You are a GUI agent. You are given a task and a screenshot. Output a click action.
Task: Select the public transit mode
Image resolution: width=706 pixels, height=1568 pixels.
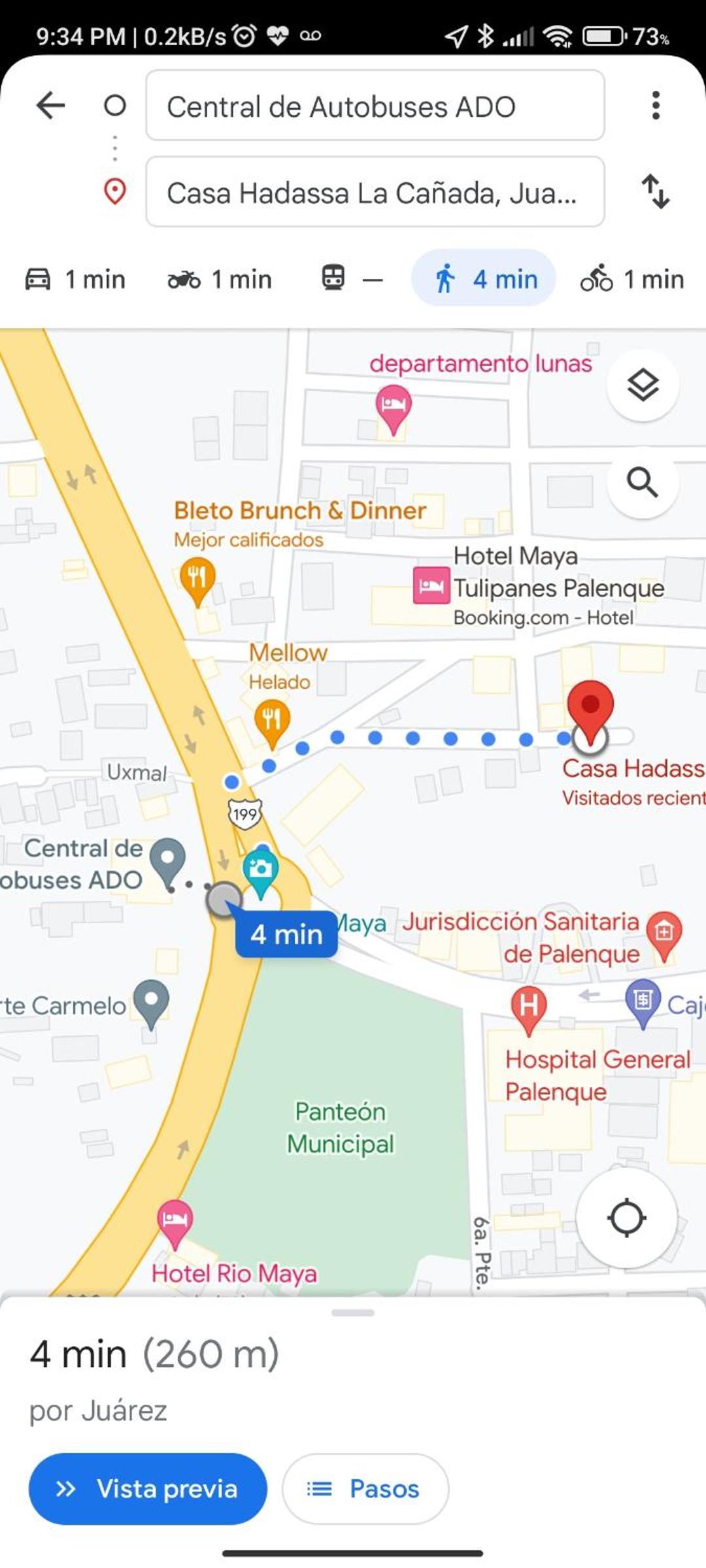350,279
